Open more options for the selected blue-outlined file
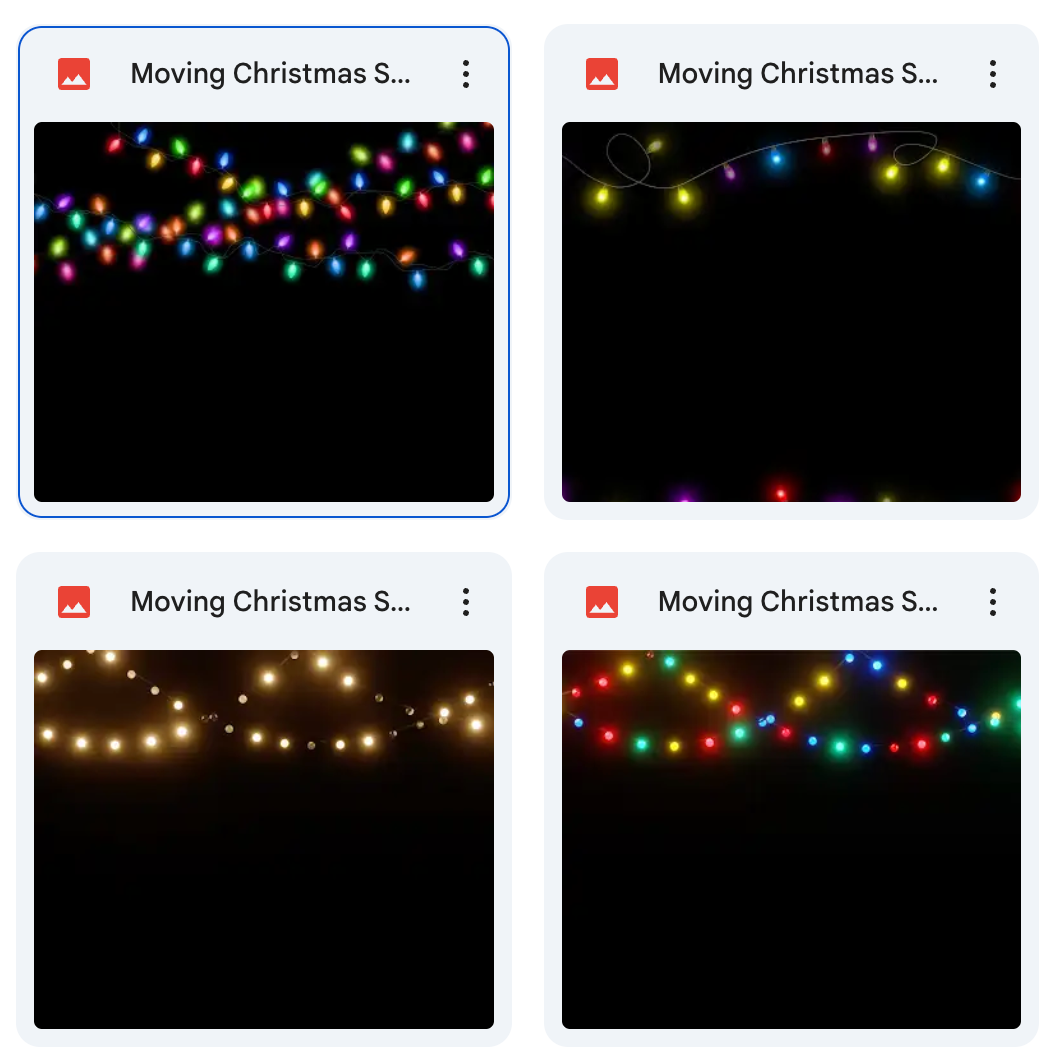This screenshot has height=1058, width=1058. 466,74
